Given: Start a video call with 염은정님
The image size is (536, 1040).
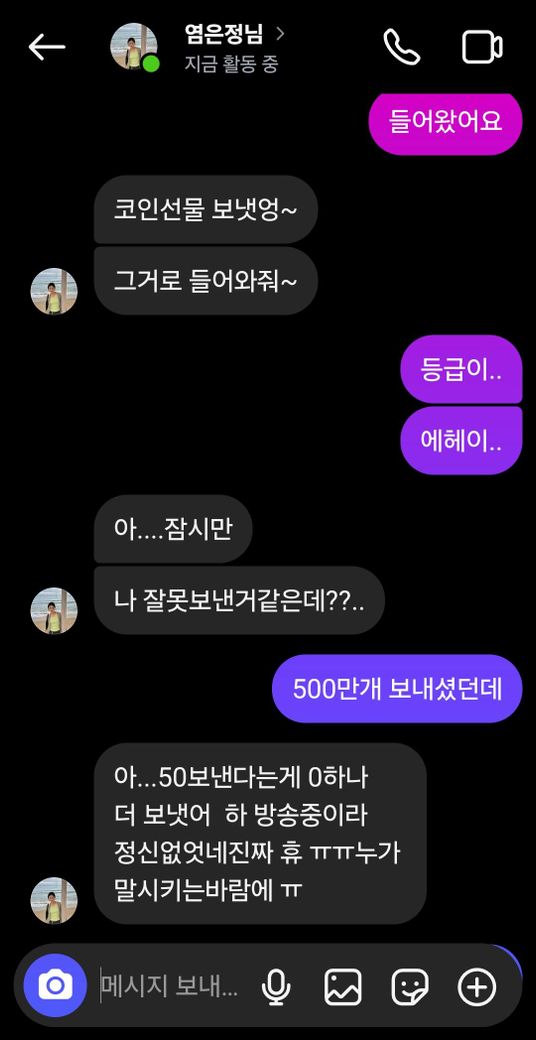Looking at the screenshot, I should pyautogui.click(x=482, y=46).
